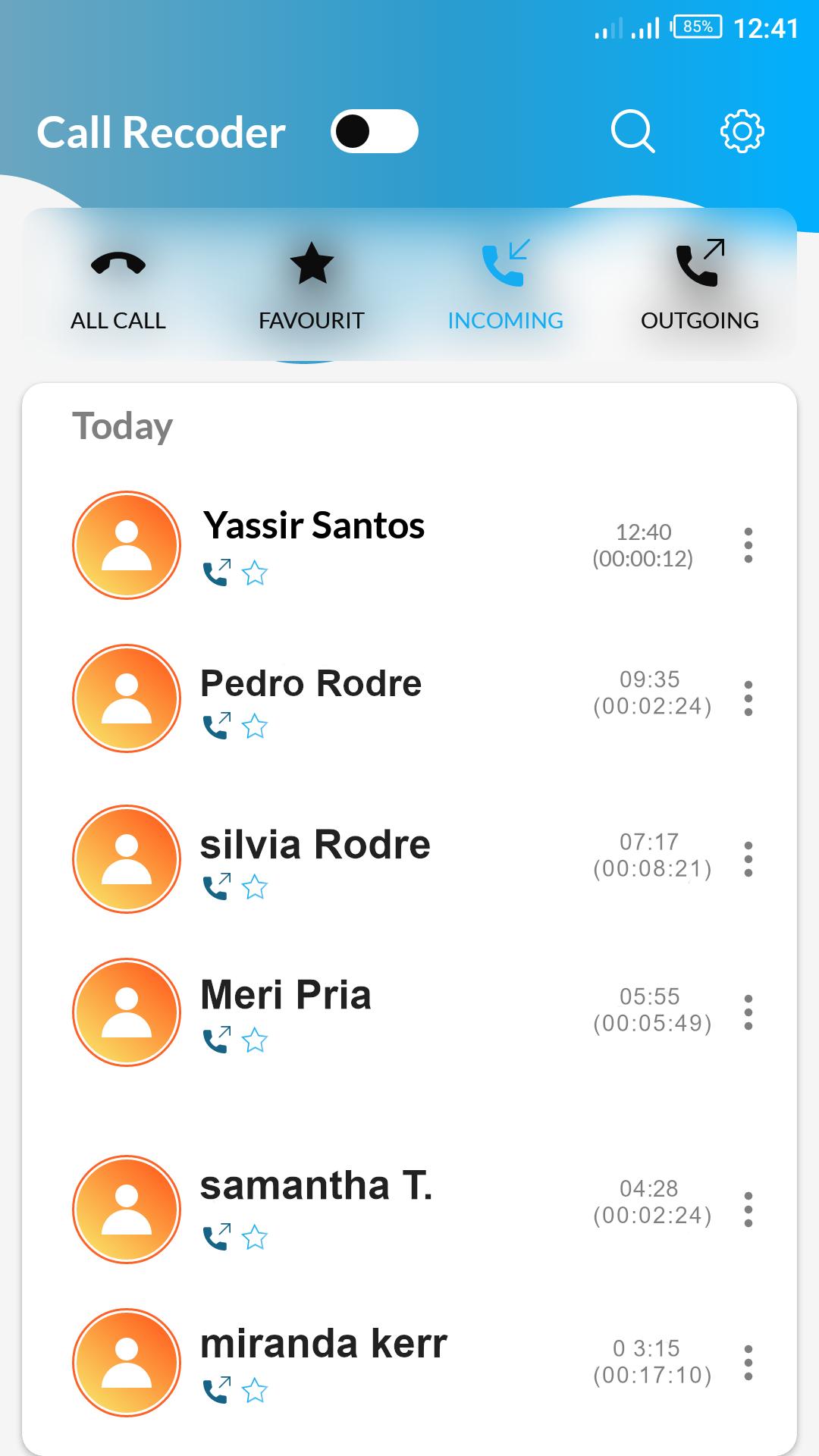
Task: Open more options for Meri Pria
Action: click(x=748, y=1012)
